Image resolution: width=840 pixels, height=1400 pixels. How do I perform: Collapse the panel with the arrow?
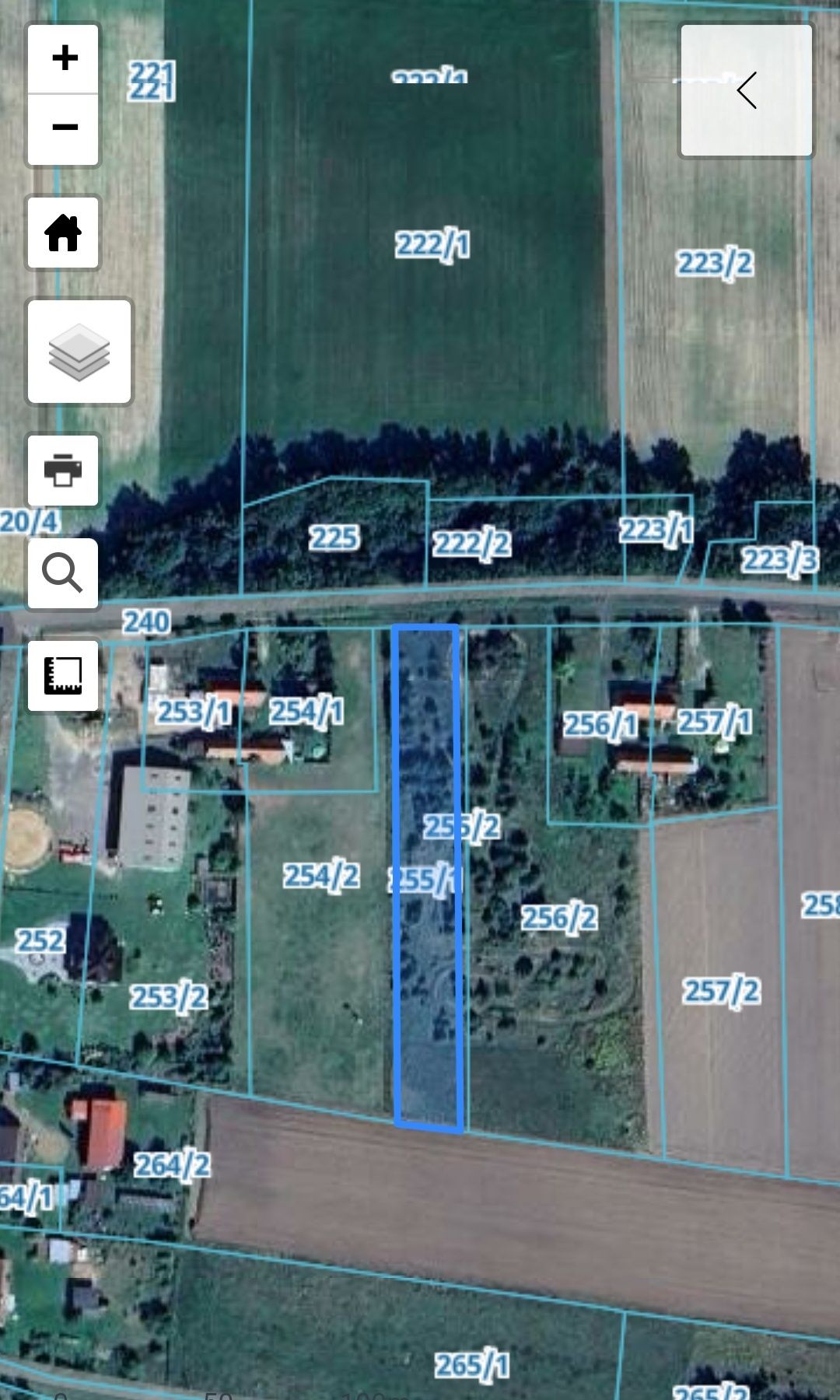747,90
